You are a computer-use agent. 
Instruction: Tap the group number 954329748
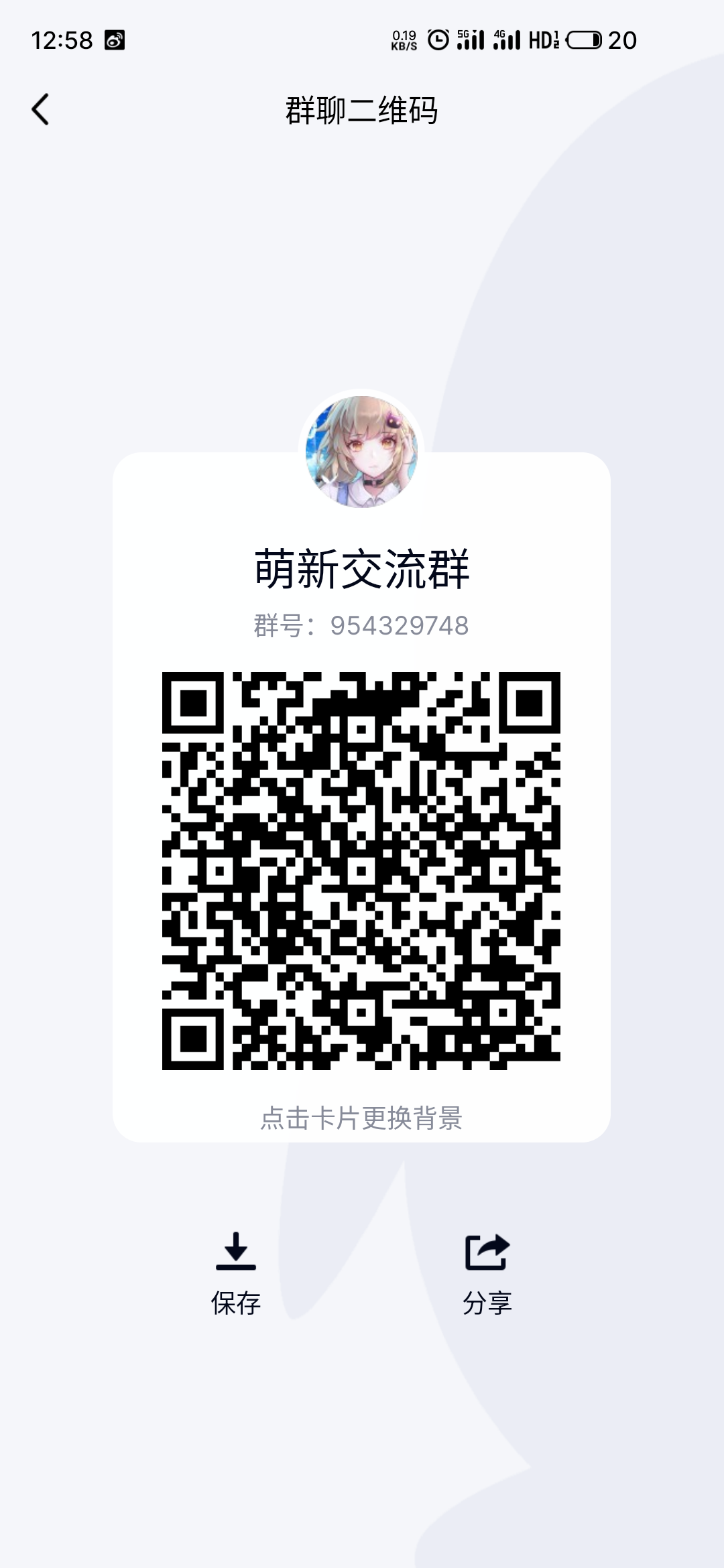pyautogui.click(x=362, y=625)
